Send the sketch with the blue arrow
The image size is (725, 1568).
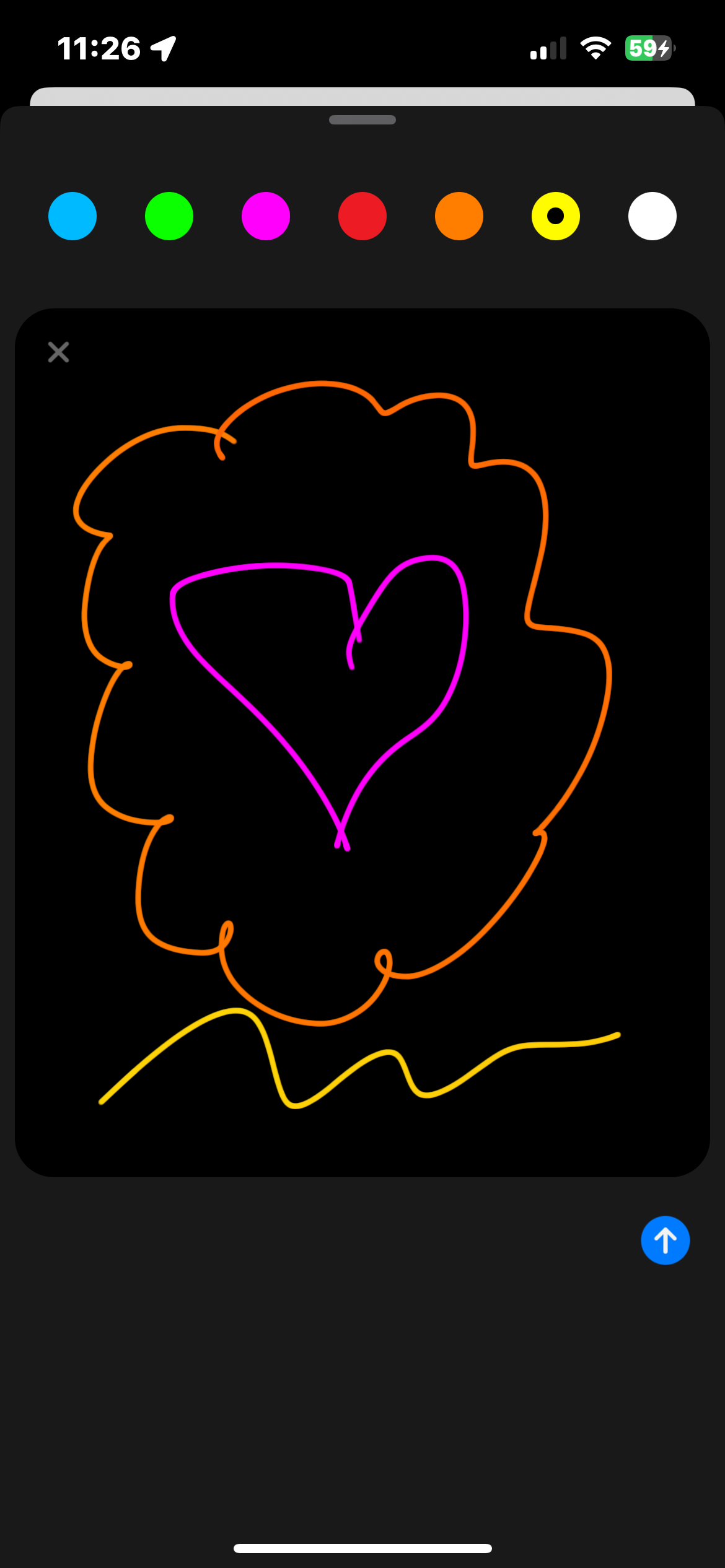pyautogui.click(x=666, y=1240)
